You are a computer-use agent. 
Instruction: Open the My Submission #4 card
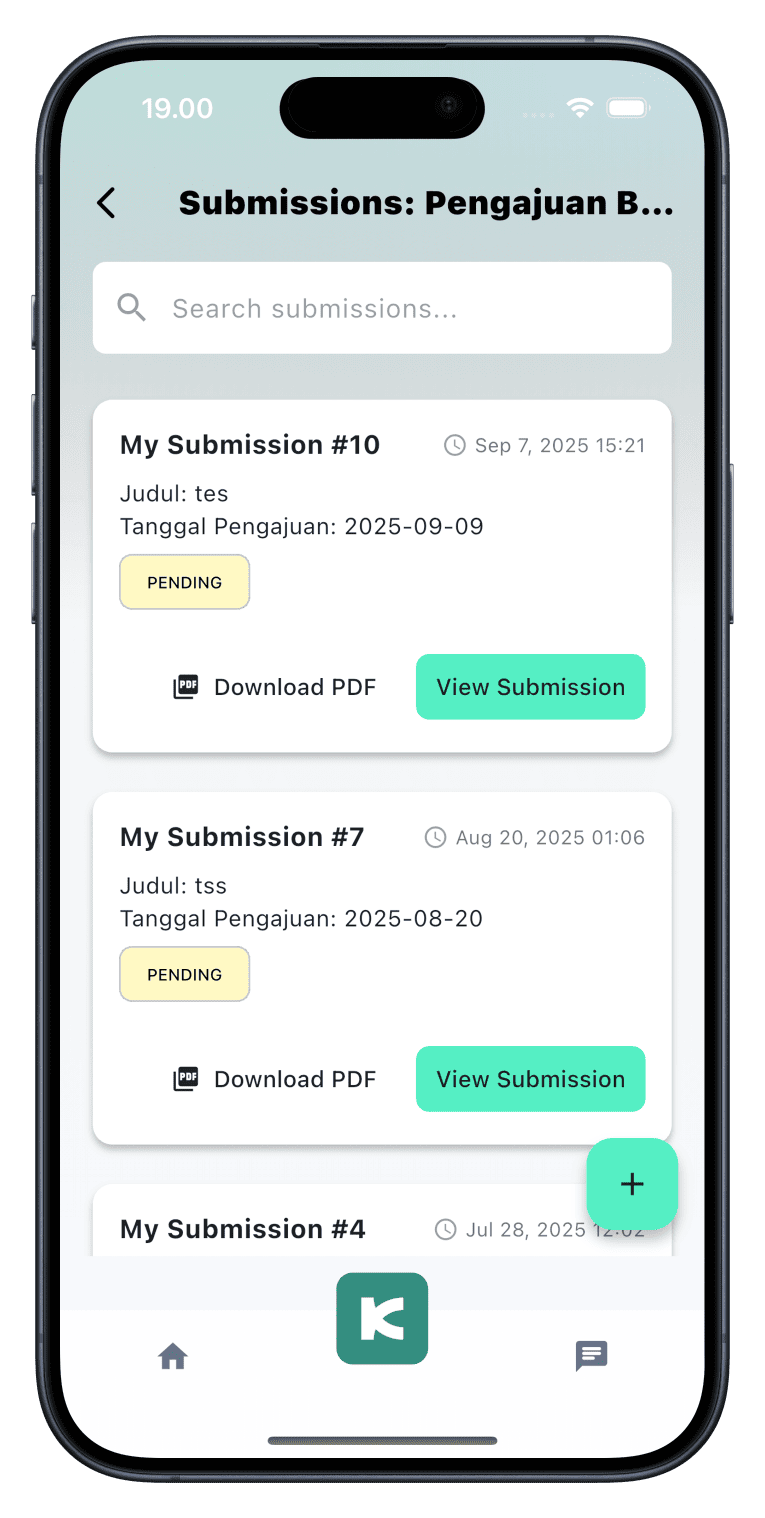300,1229
